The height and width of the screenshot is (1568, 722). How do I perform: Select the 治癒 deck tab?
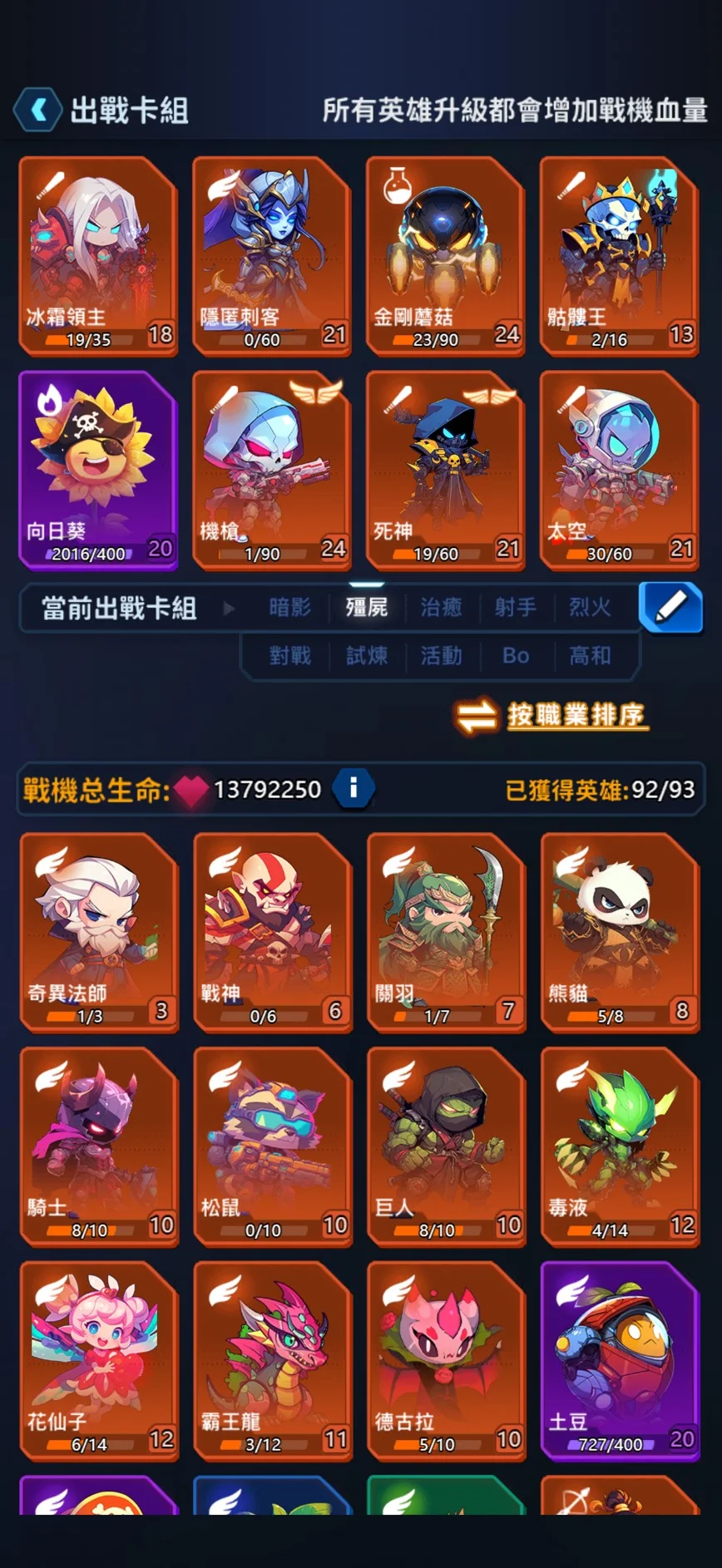tap(441, 608)
